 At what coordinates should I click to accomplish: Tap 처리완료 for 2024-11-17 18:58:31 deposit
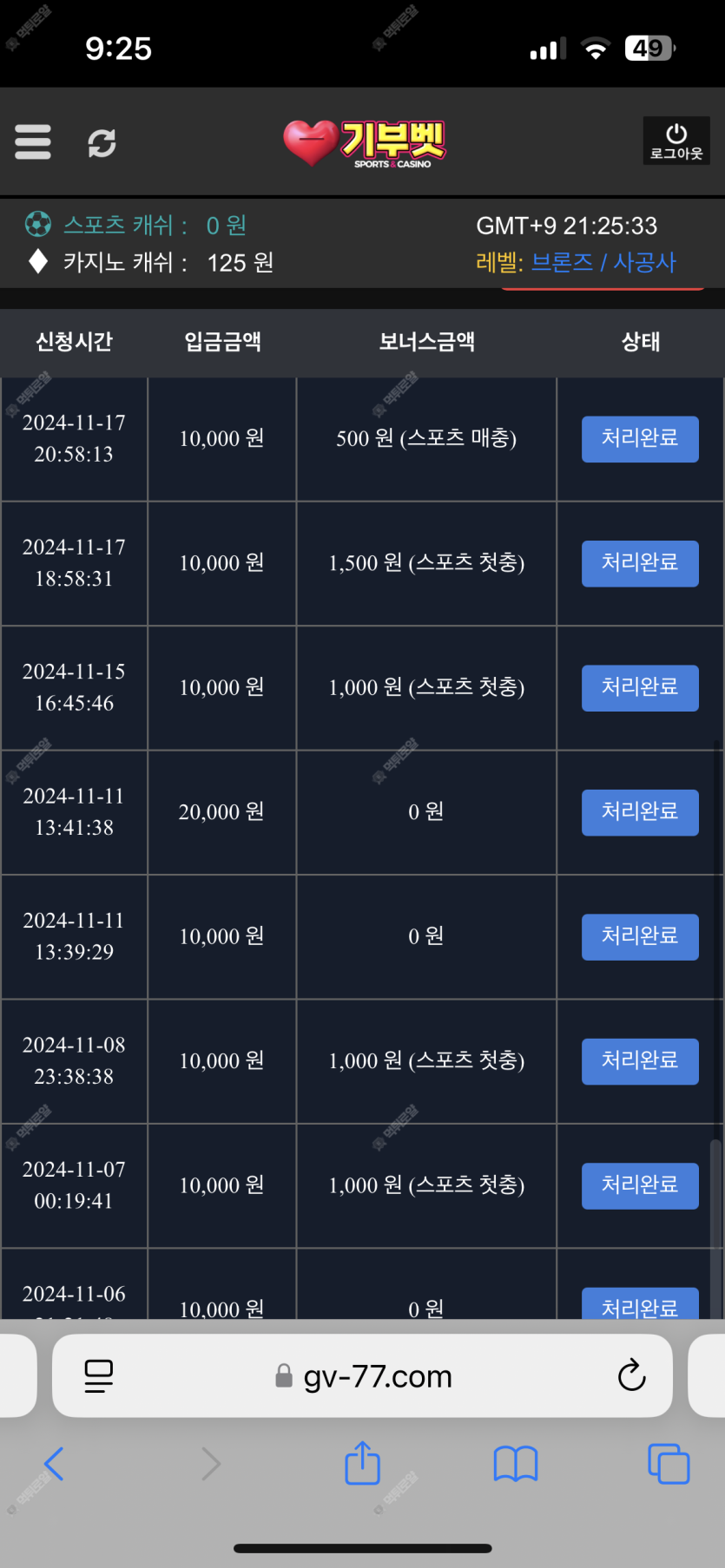(640, 564)
